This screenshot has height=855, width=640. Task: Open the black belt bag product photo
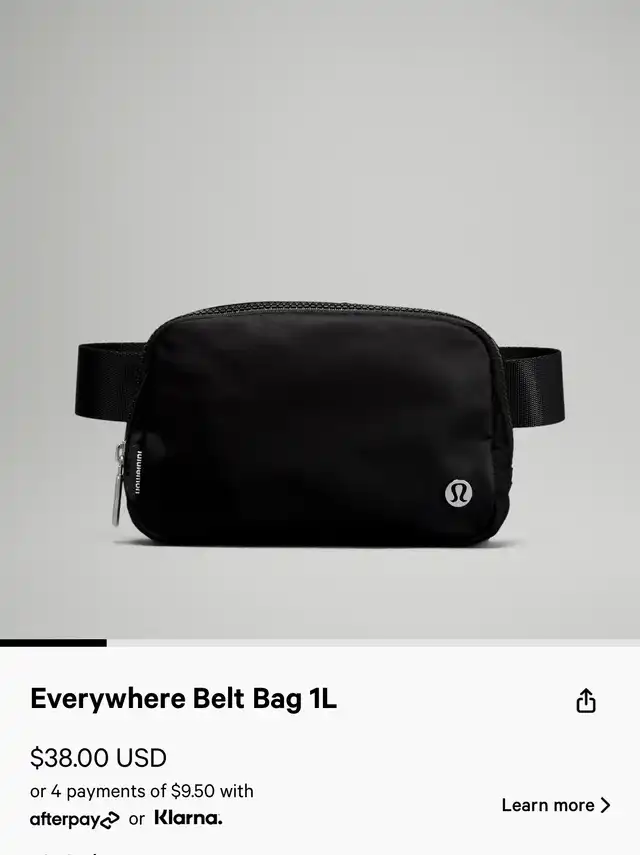(320, 425)
